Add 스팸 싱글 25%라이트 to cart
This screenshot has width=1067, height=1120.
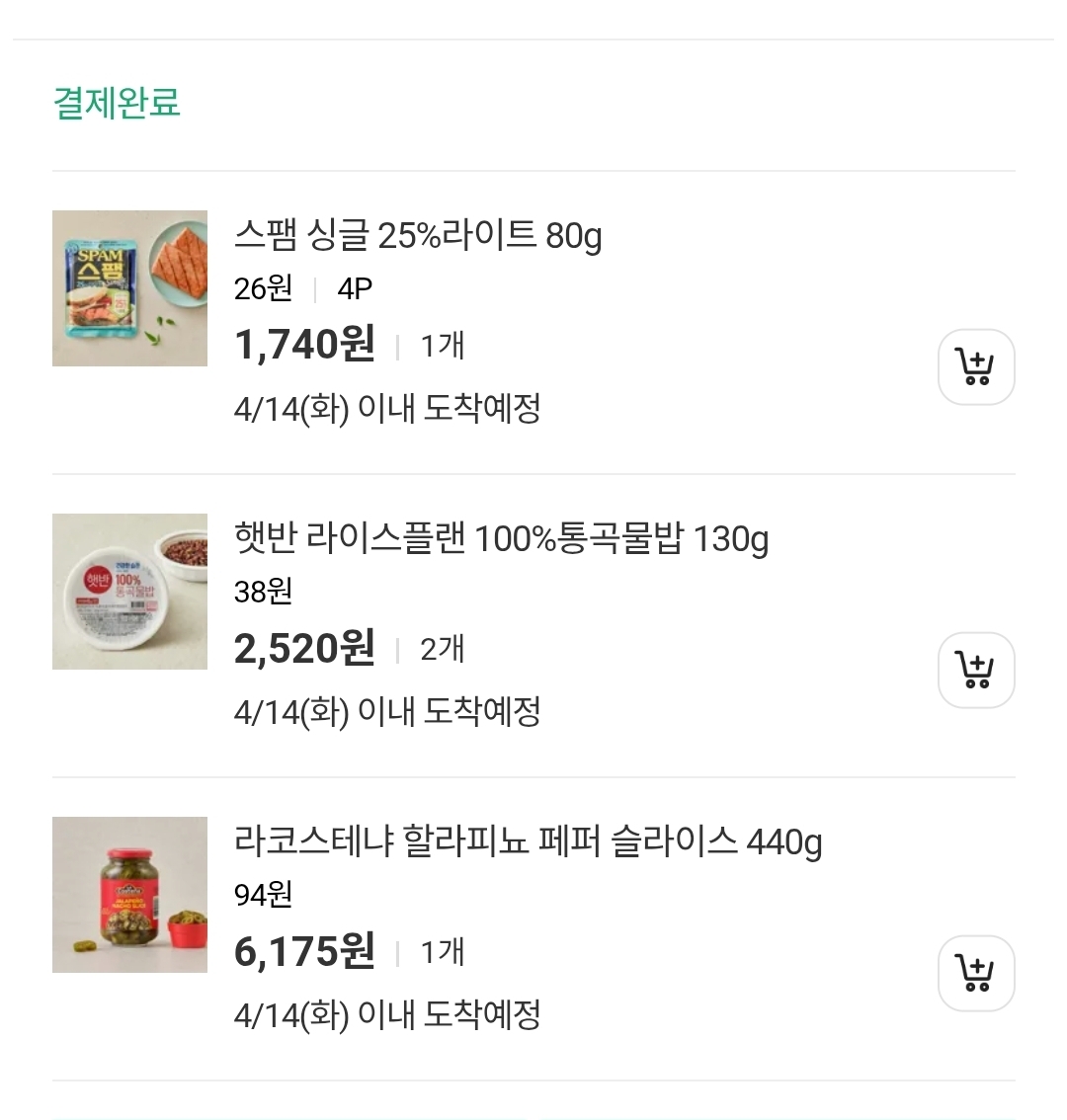[x=976, y=367]
